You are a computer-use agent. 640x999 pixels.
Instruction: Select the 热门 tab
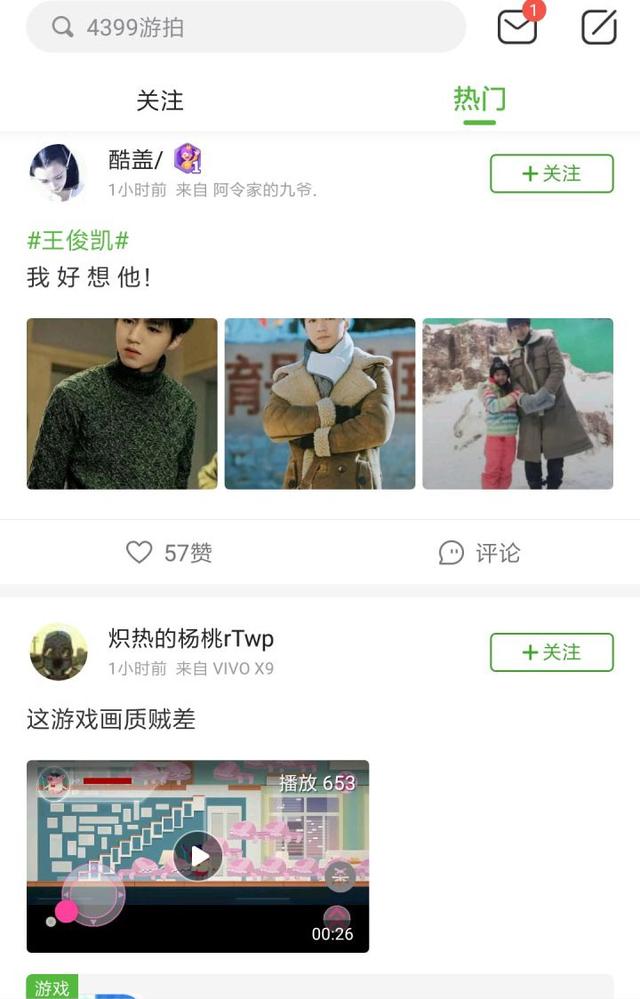pyautogui.click(x=479, y=100)
